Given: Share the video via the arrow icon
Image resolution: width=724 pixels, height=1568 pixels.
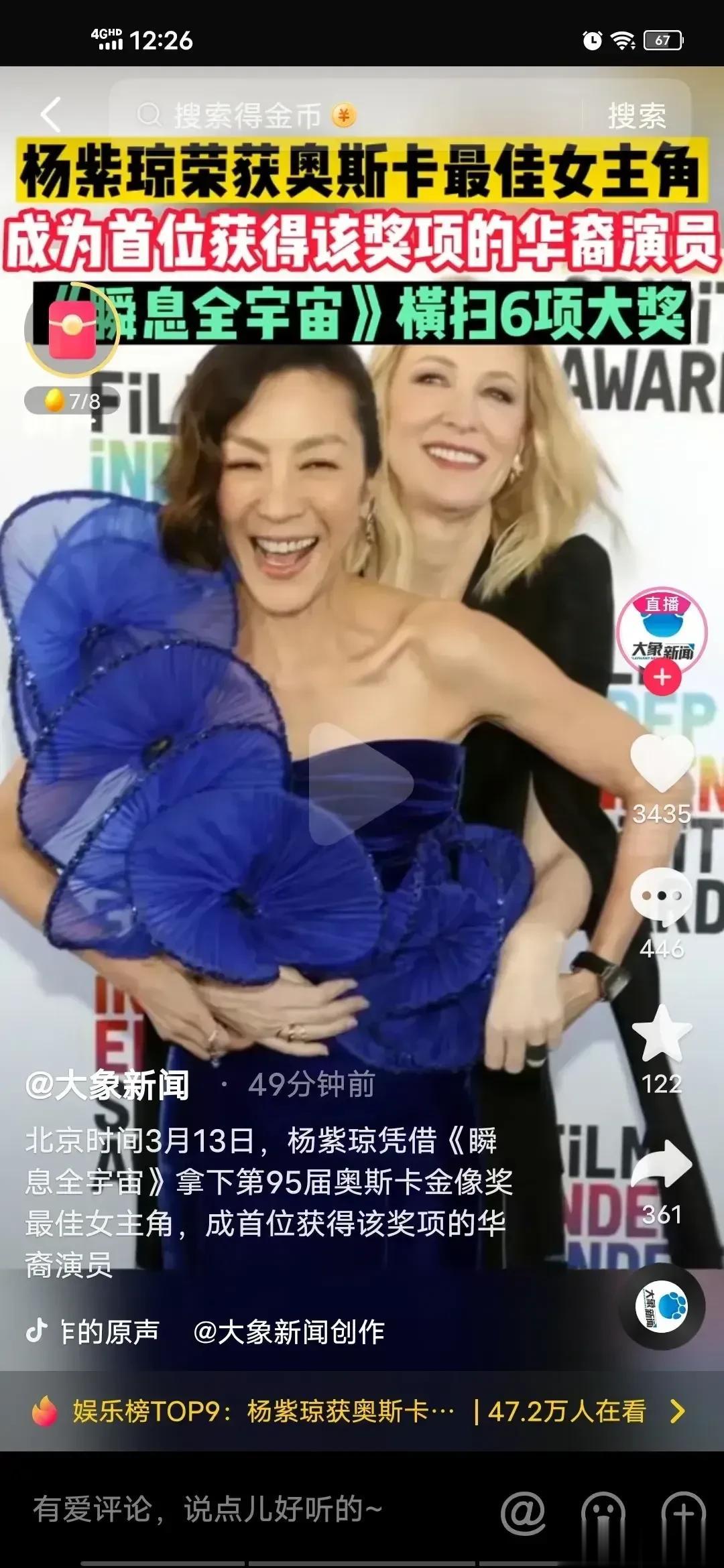Looking at the screenshot, I should [662, 1165].
